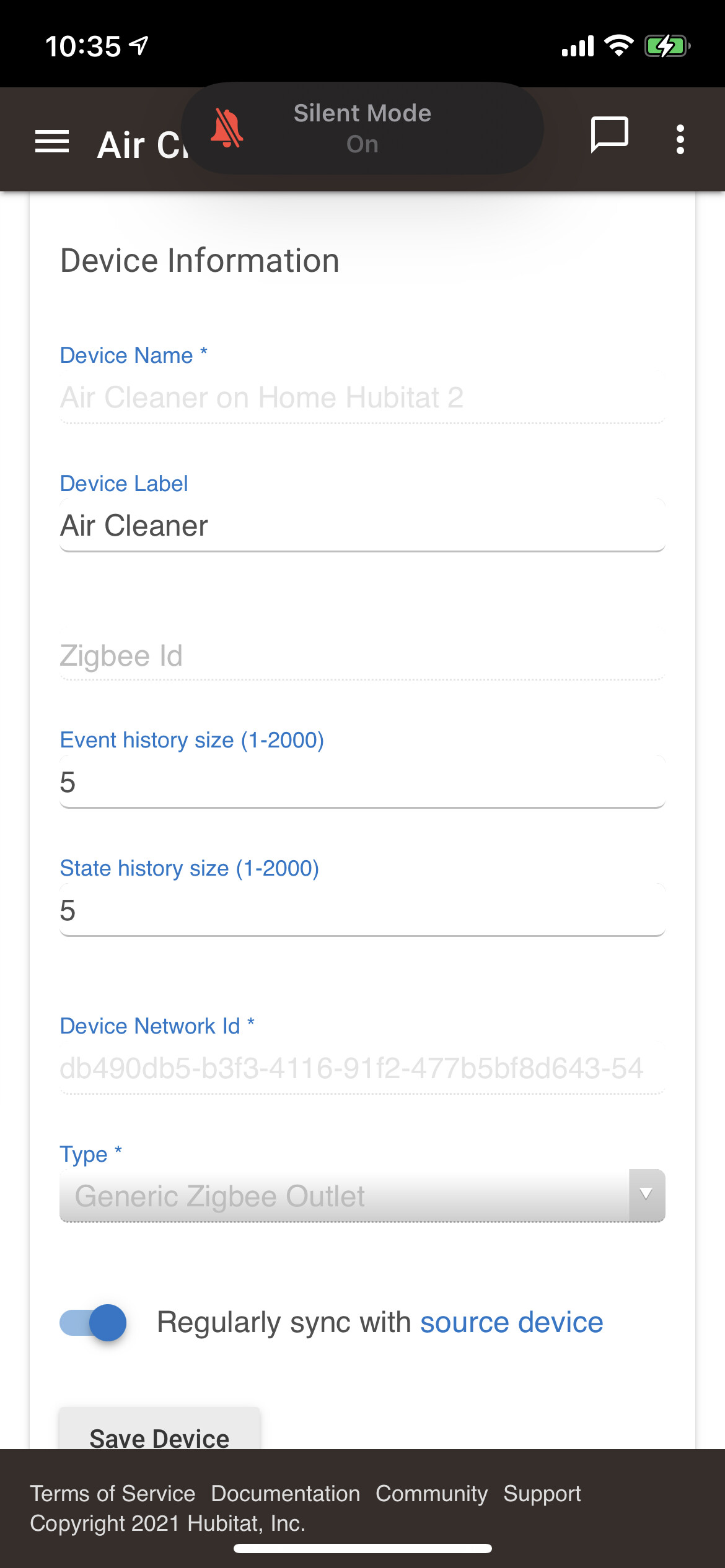
Task: Edit the Device Label field
Action: point(362,525)
